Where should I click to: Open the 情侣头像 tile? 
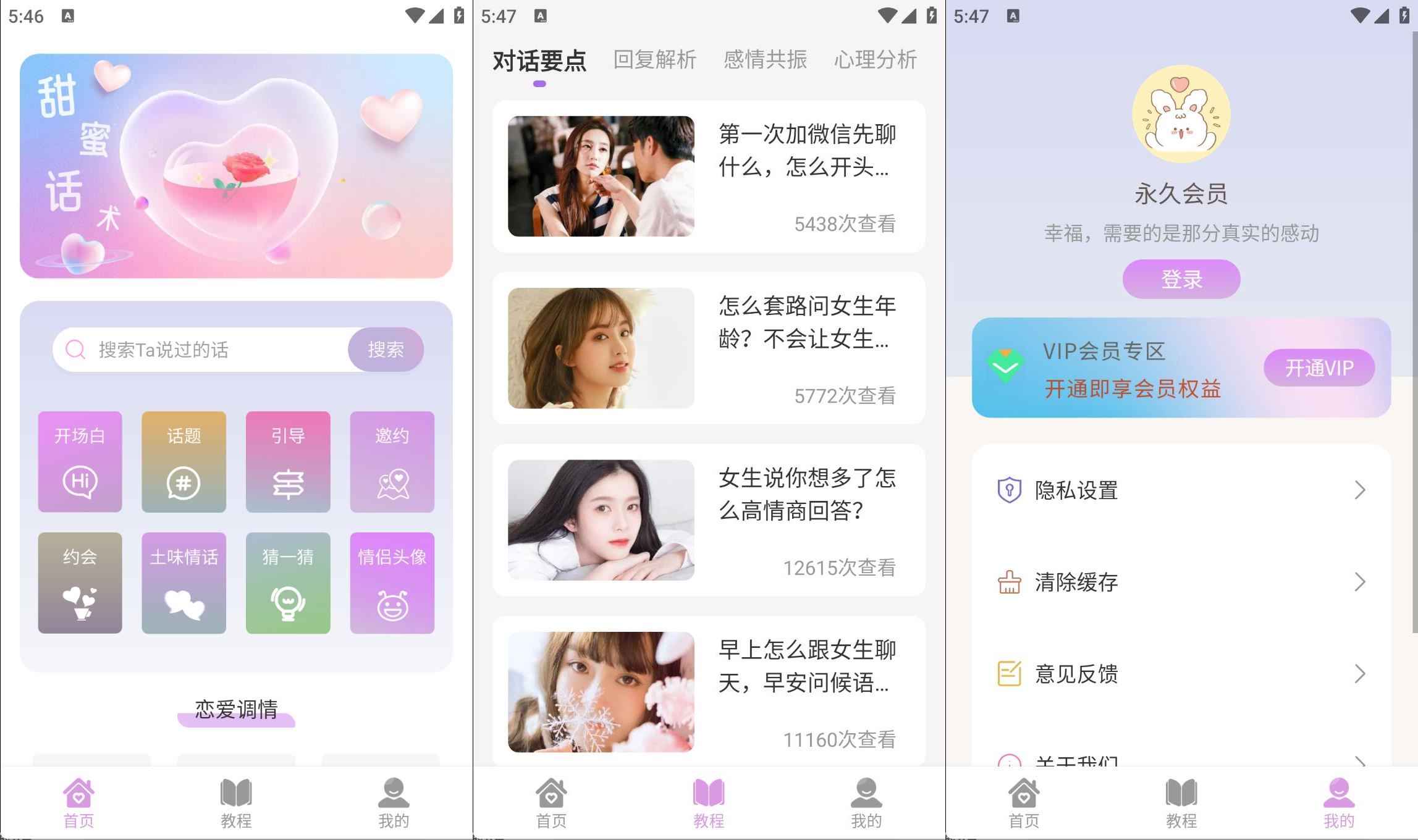[x=392, y=582]
